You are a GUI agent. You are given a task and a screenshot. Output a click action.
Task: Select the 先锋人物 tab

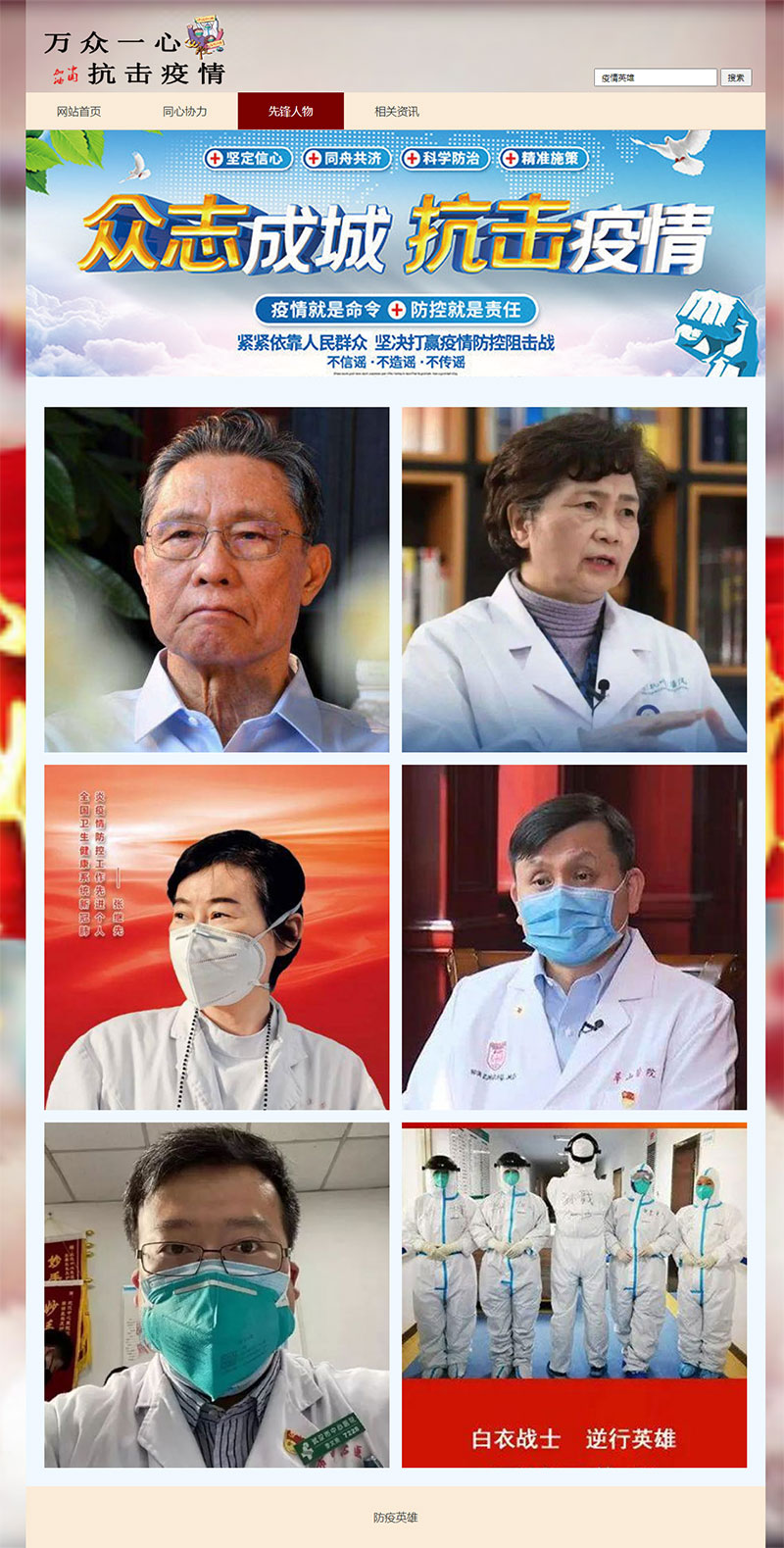(x=291, y=111)
